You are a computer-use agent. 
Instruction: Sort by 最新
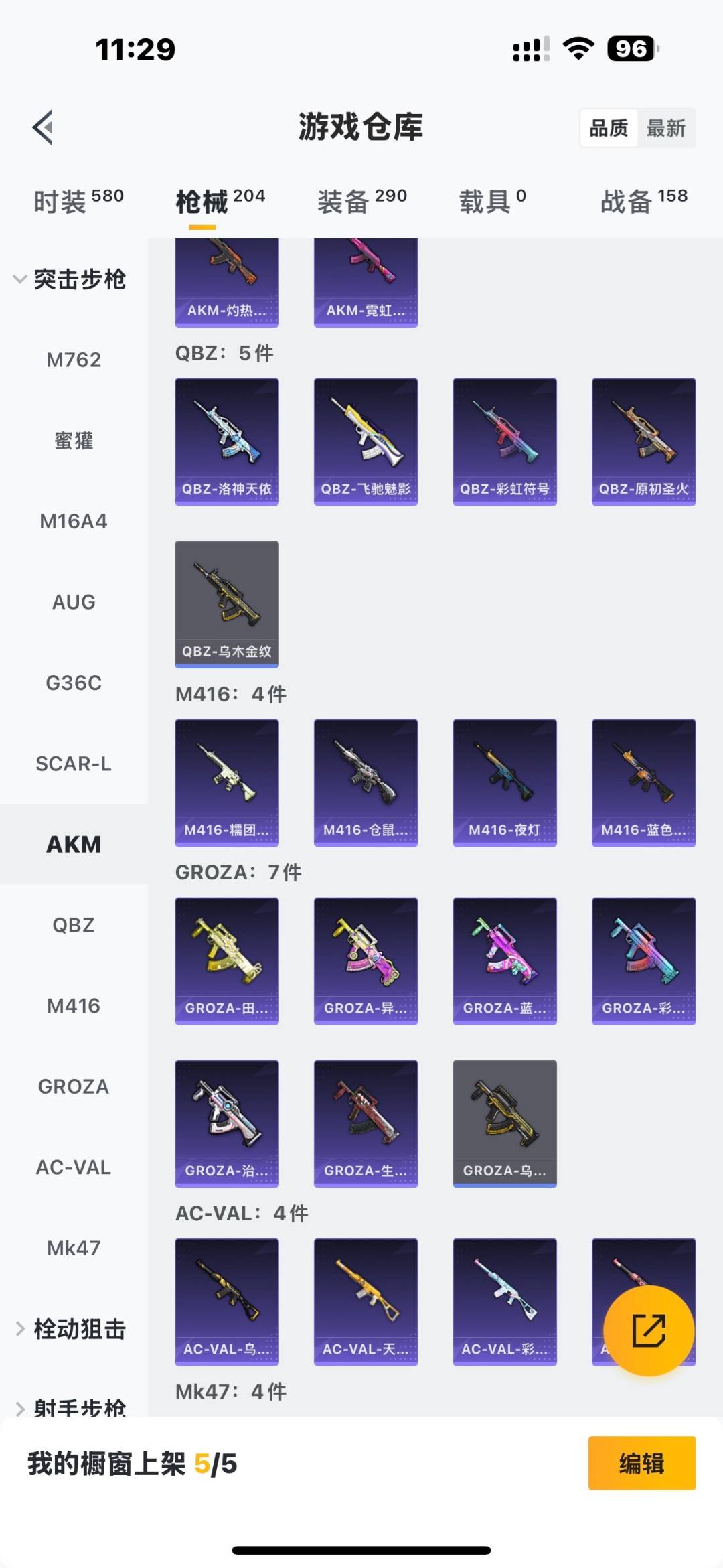coord(665,128)
